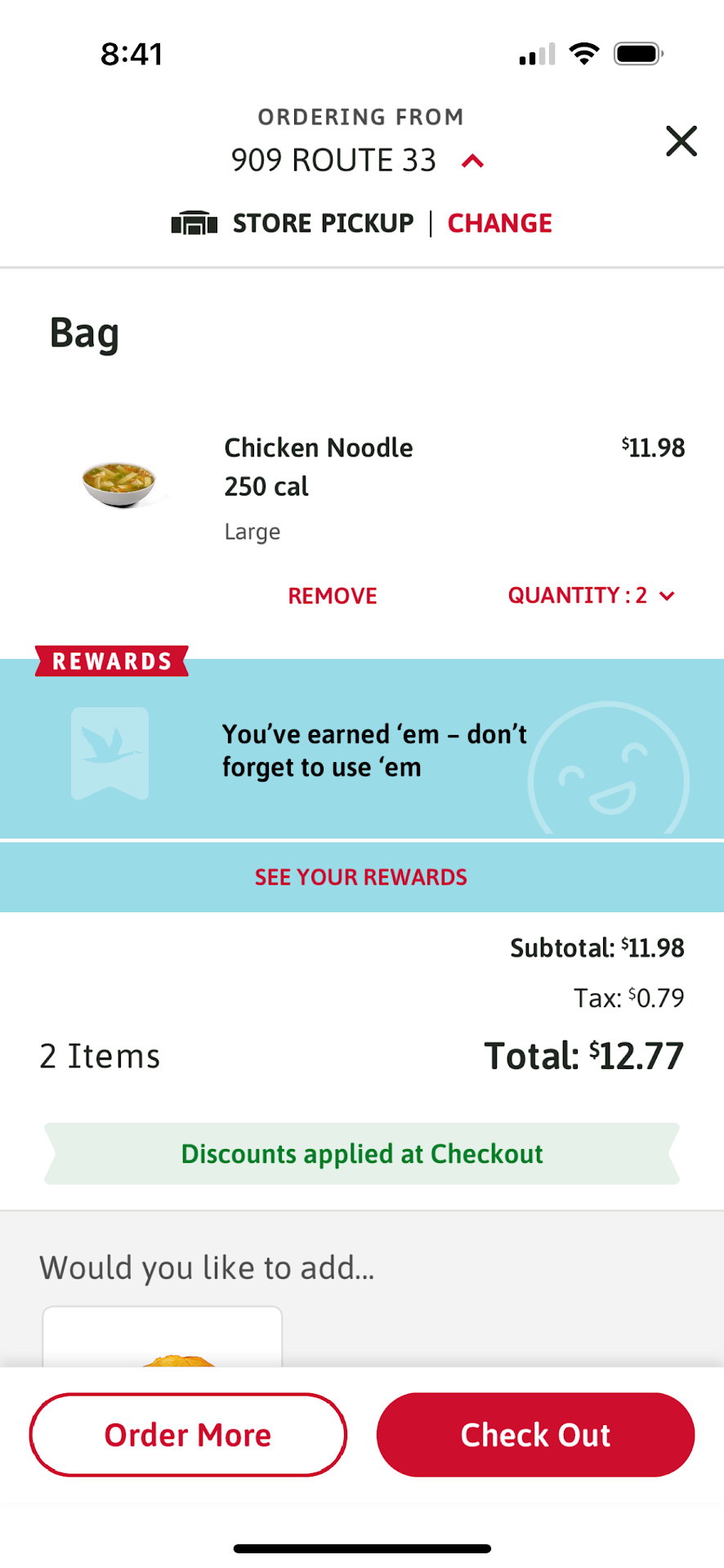
Task: Change the store pickup method
Action: pos(499,223)
